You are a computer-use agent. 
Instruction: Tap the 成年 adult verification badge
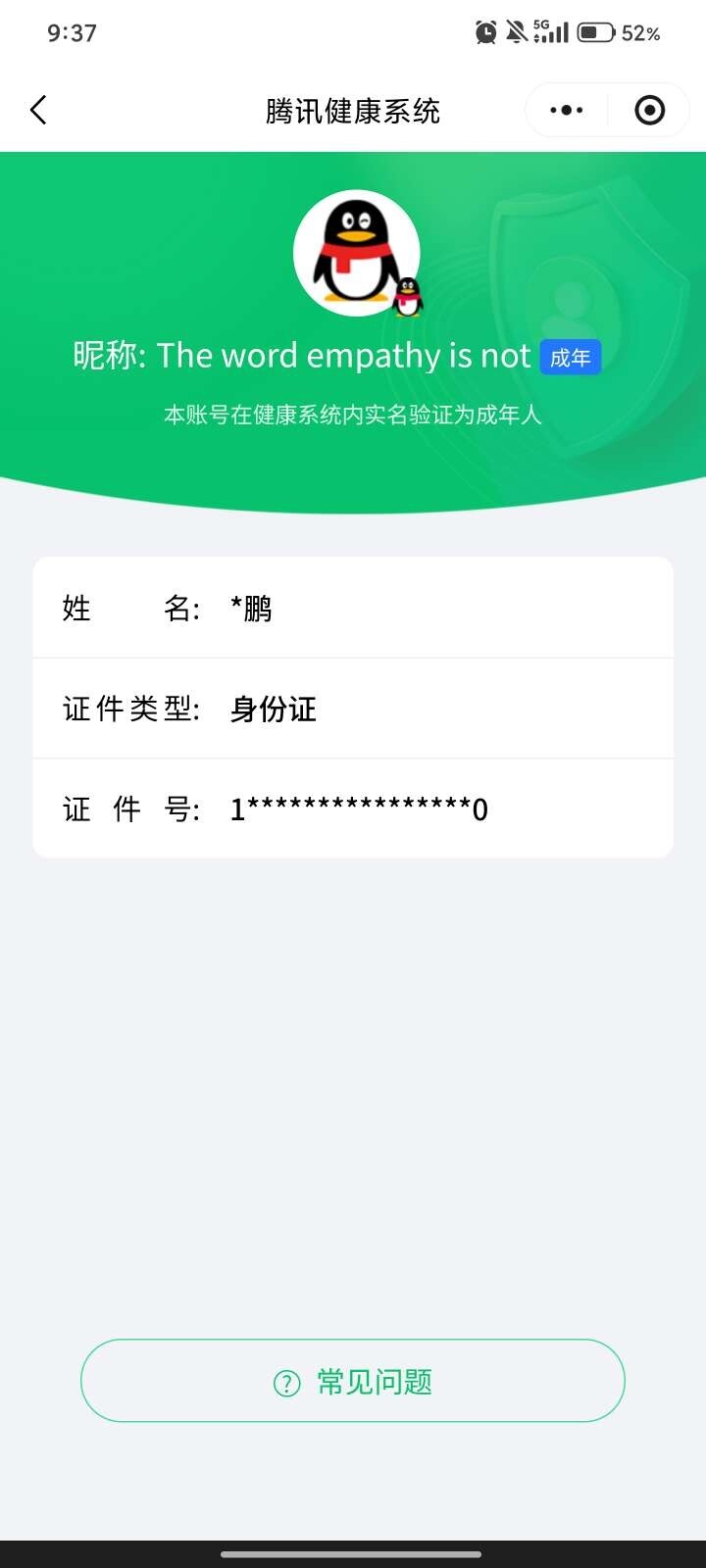570,358
